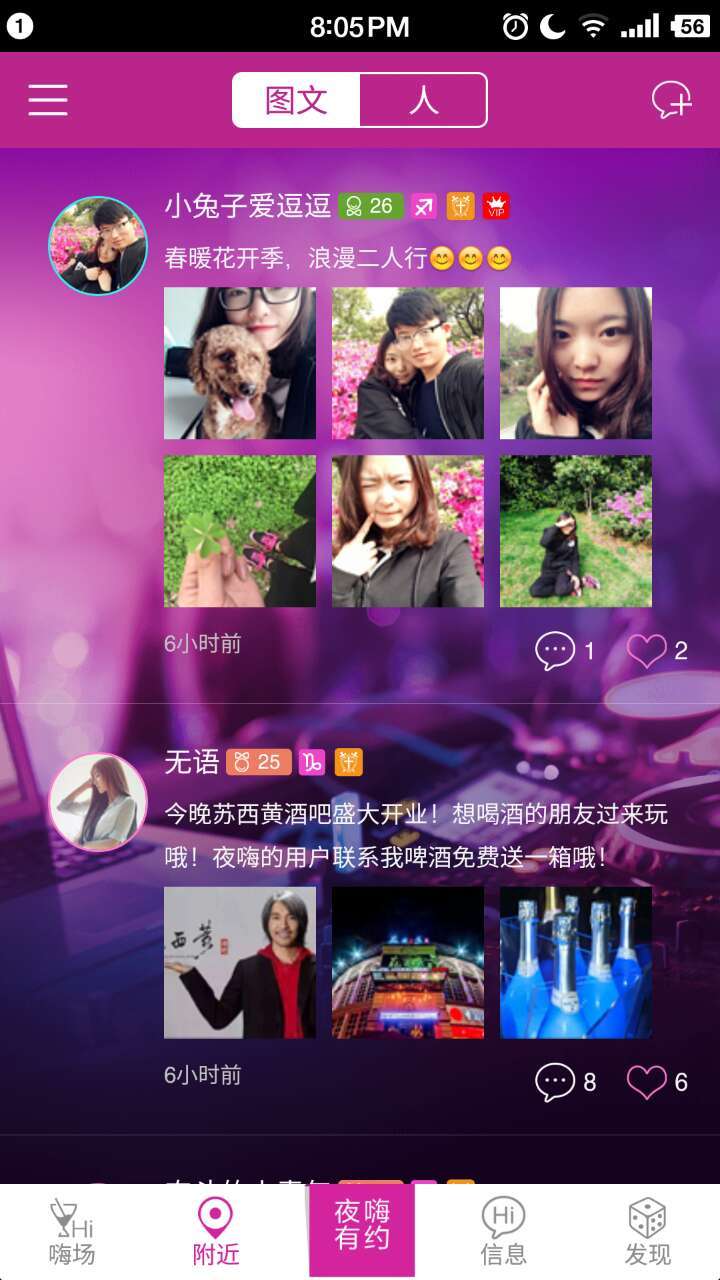This screenshot has height=1280, width=720.
Task: View 无语's blue bottles photo
Action: pyautogui.click(x=576, y=962)
